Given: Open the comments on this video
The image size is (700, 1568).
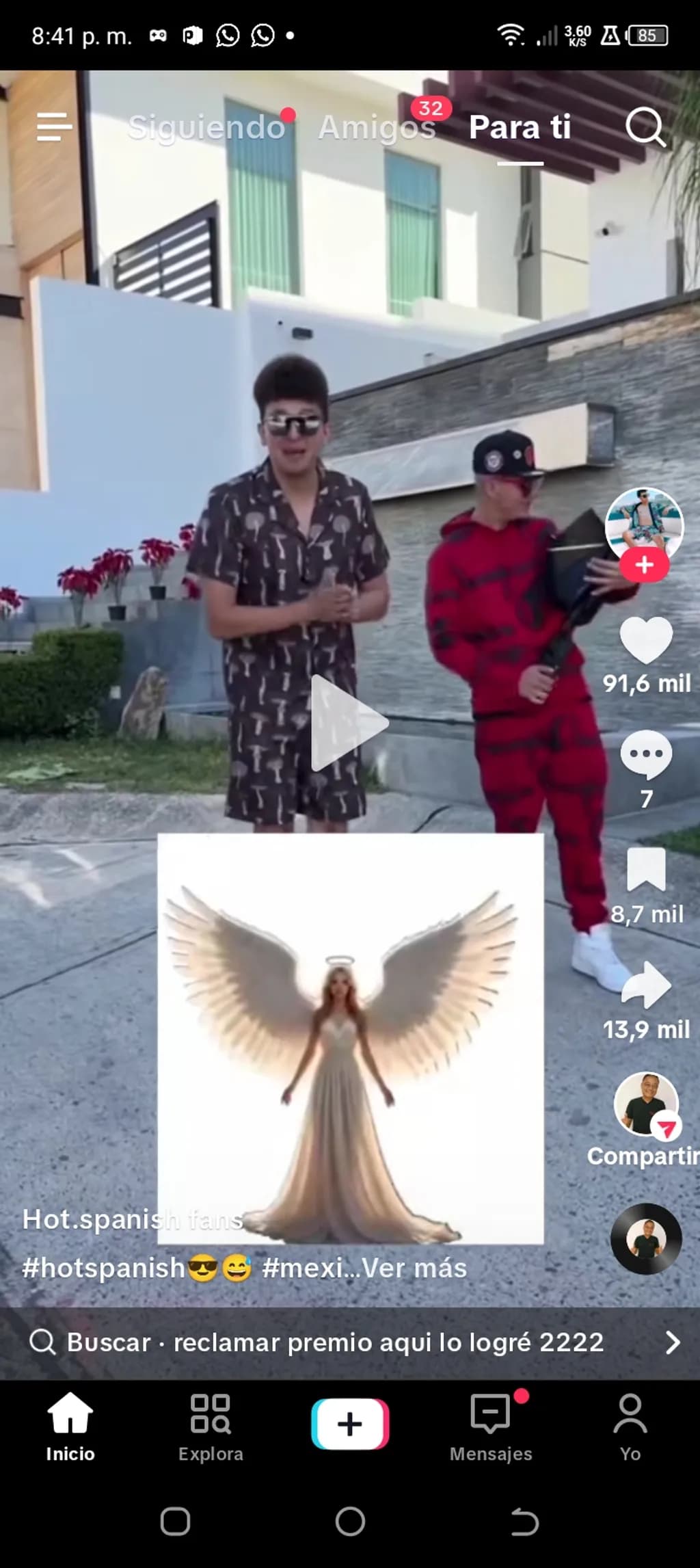Looking at the screenshot, I should (x=646, y=754).
